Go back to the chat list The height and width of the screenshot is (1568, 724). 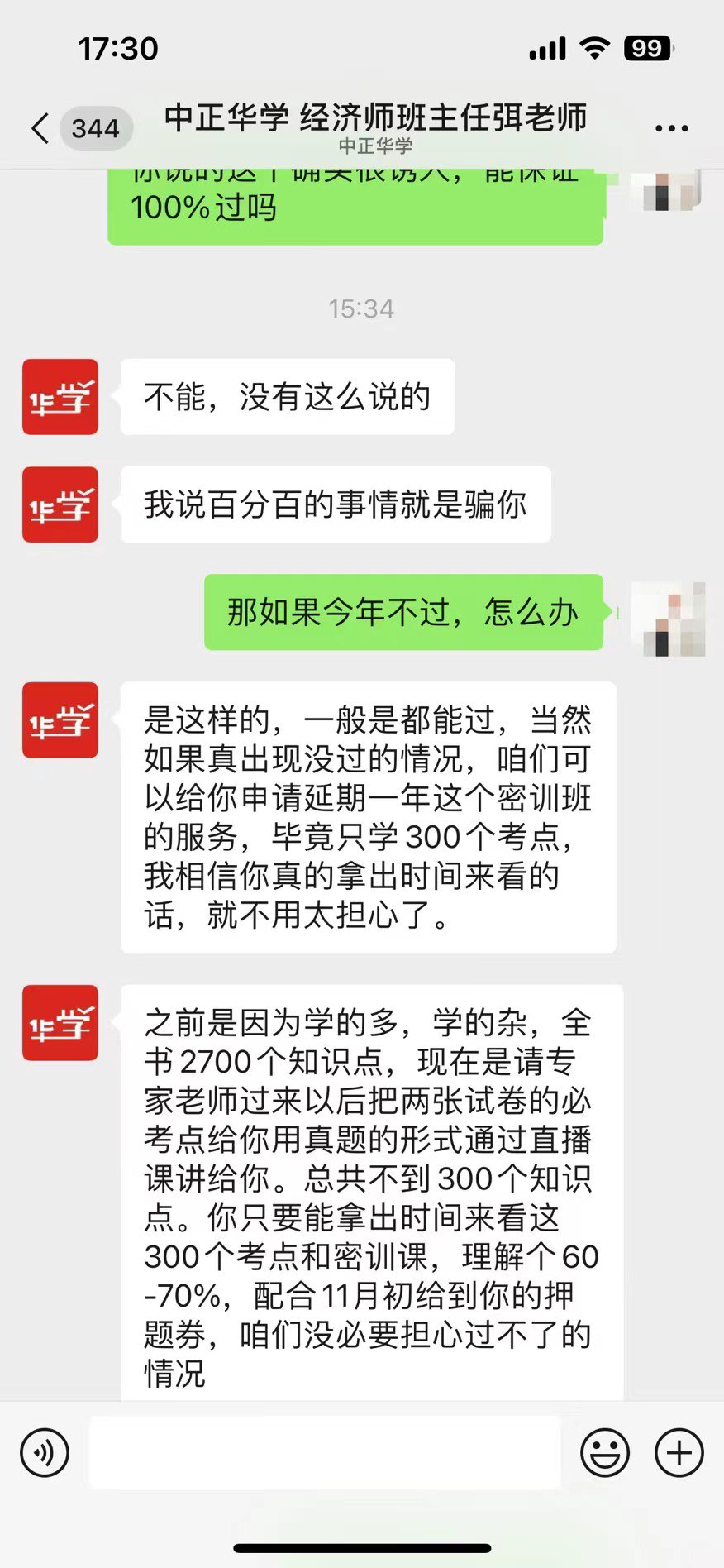(40, 128)
